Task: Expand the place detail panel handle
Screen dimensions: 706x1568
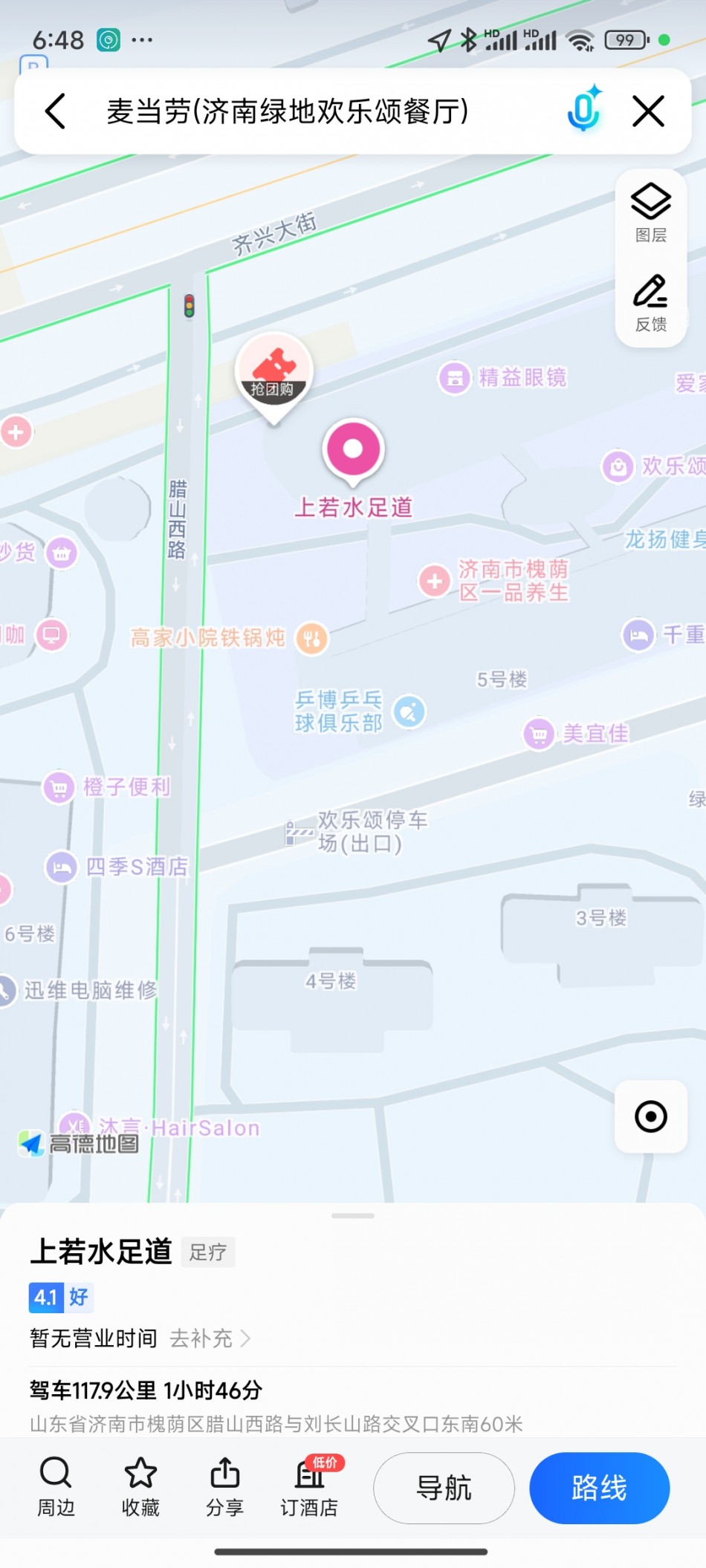Action: click(x=353, y=1216)
